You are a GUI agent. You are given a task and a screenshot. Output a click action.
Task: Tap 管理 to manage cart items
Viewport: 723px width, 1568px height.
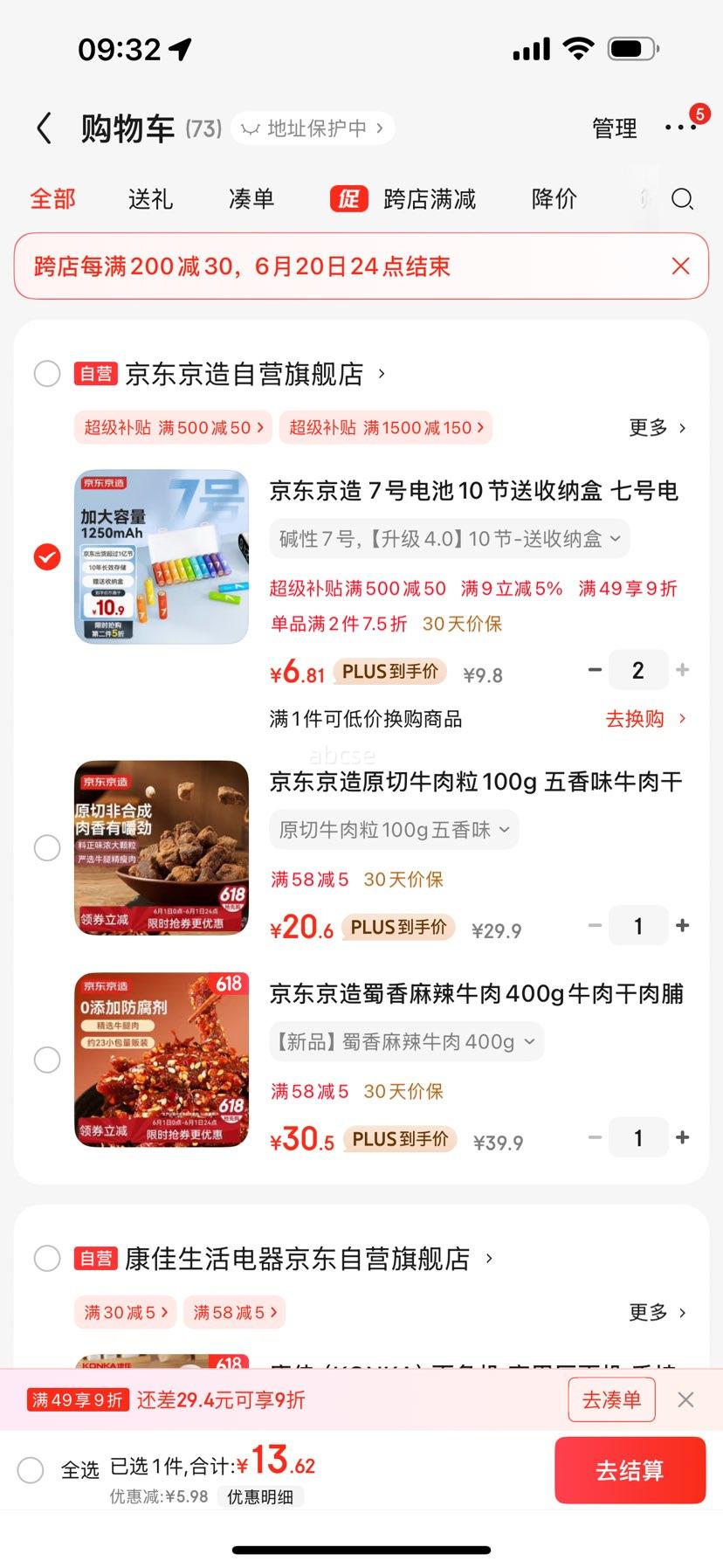[614, 128]
